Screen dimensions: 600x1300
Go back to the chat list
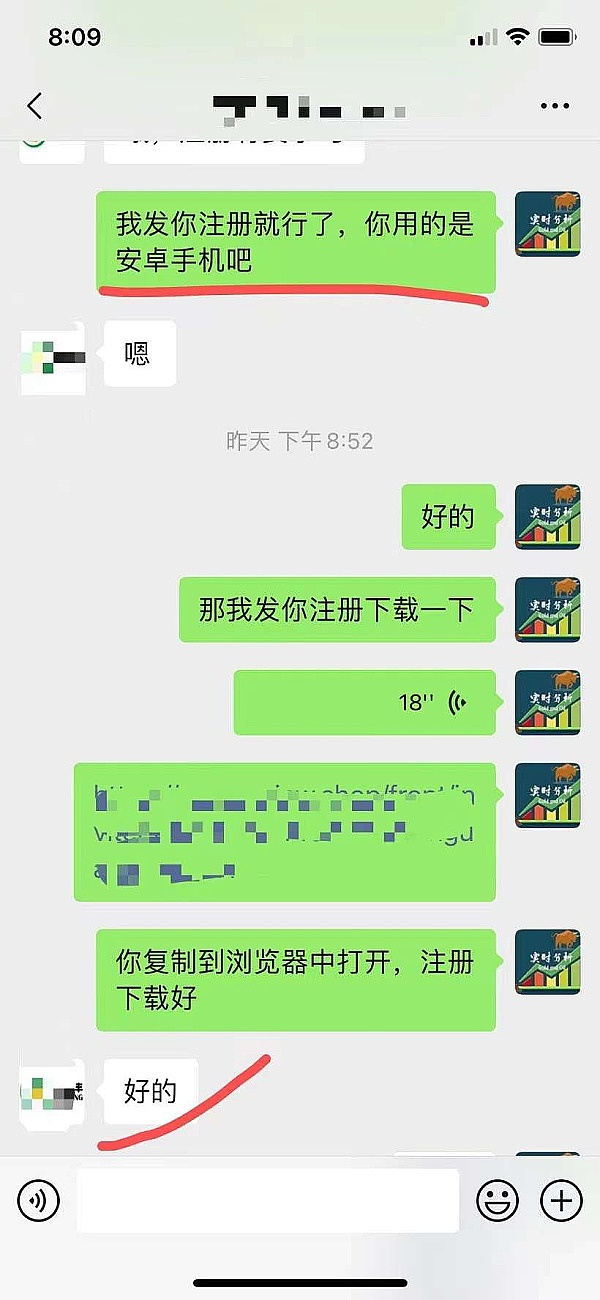pyautogui.click(x=35, y=106)
